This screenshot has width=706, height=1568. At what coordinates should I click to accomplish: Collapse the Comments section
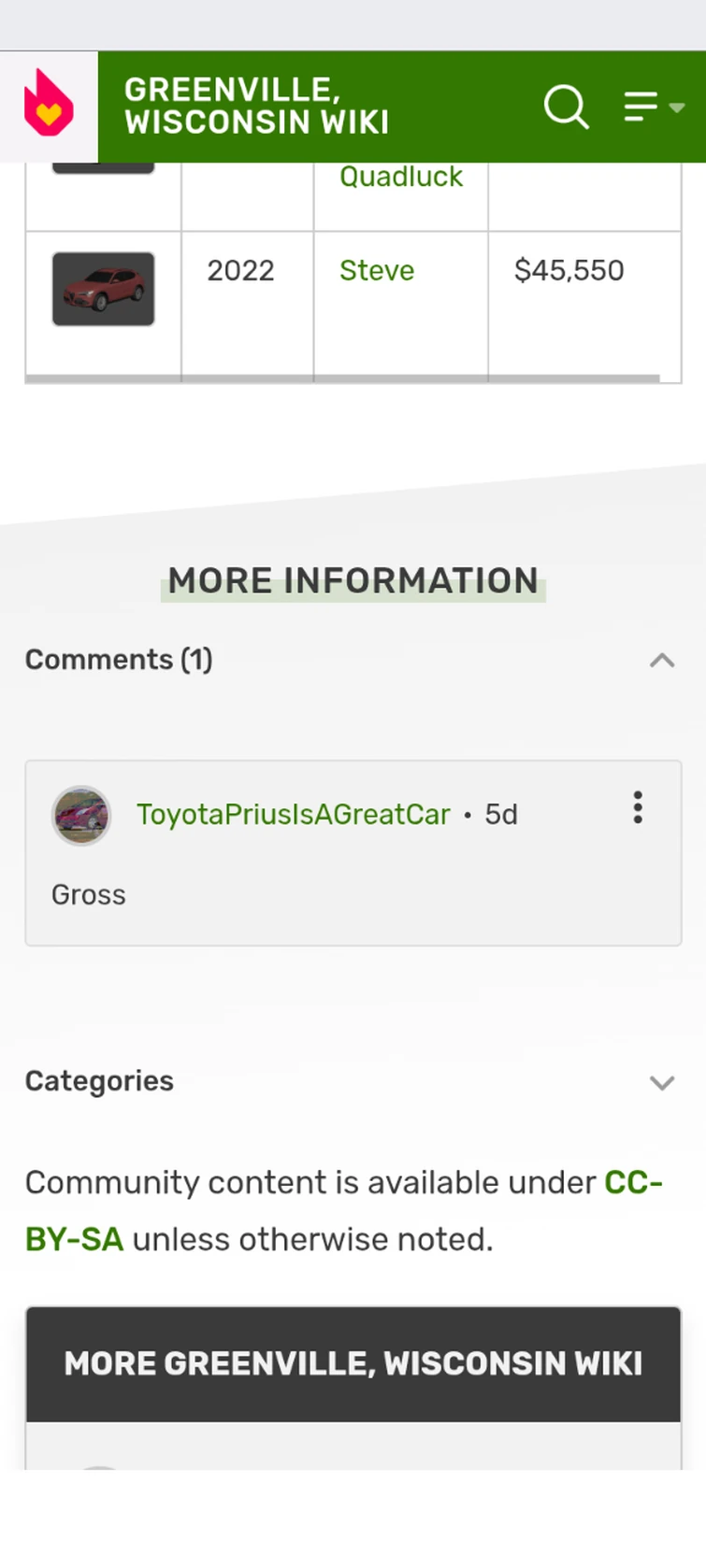coord(661,661)
